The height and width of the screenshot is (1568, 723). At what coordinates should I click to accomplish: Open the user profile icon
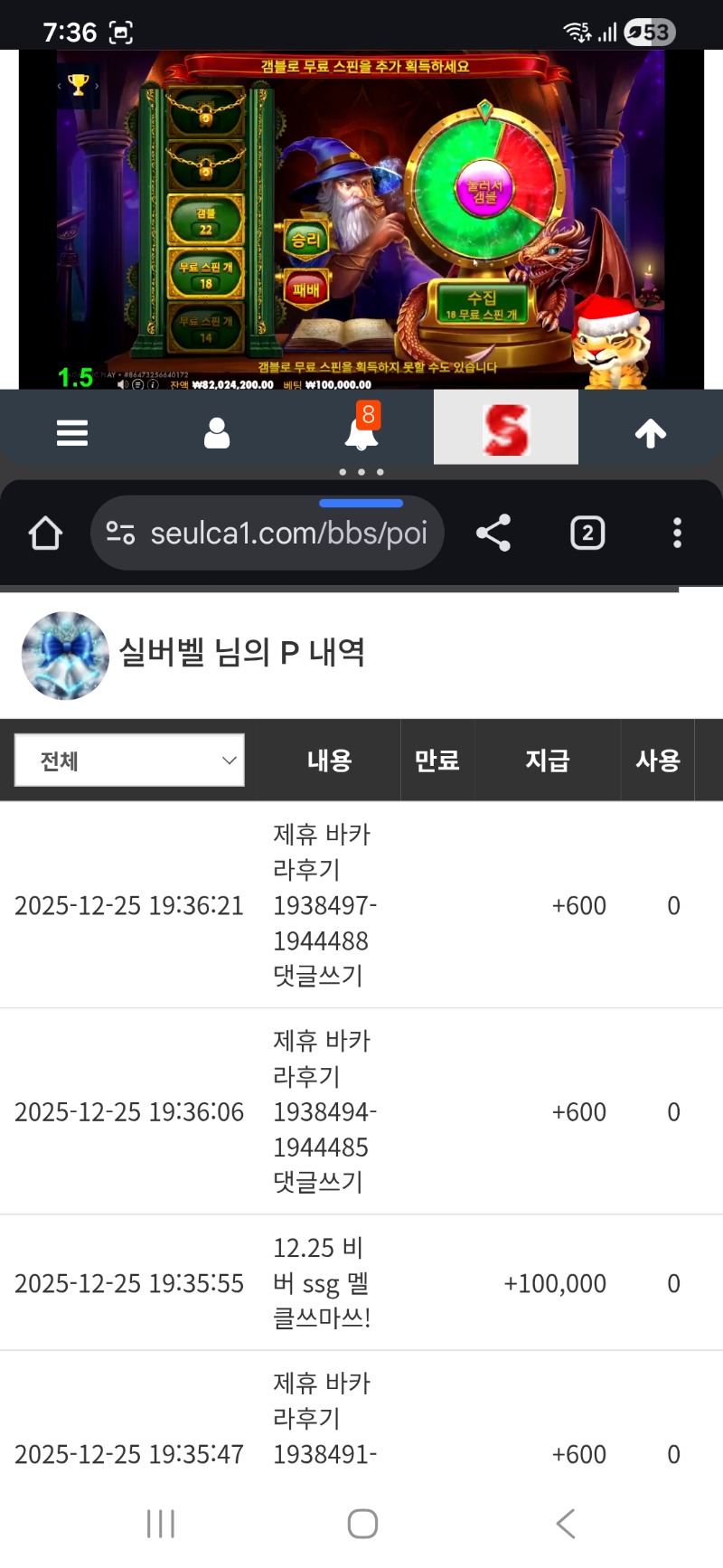point(217,433)
